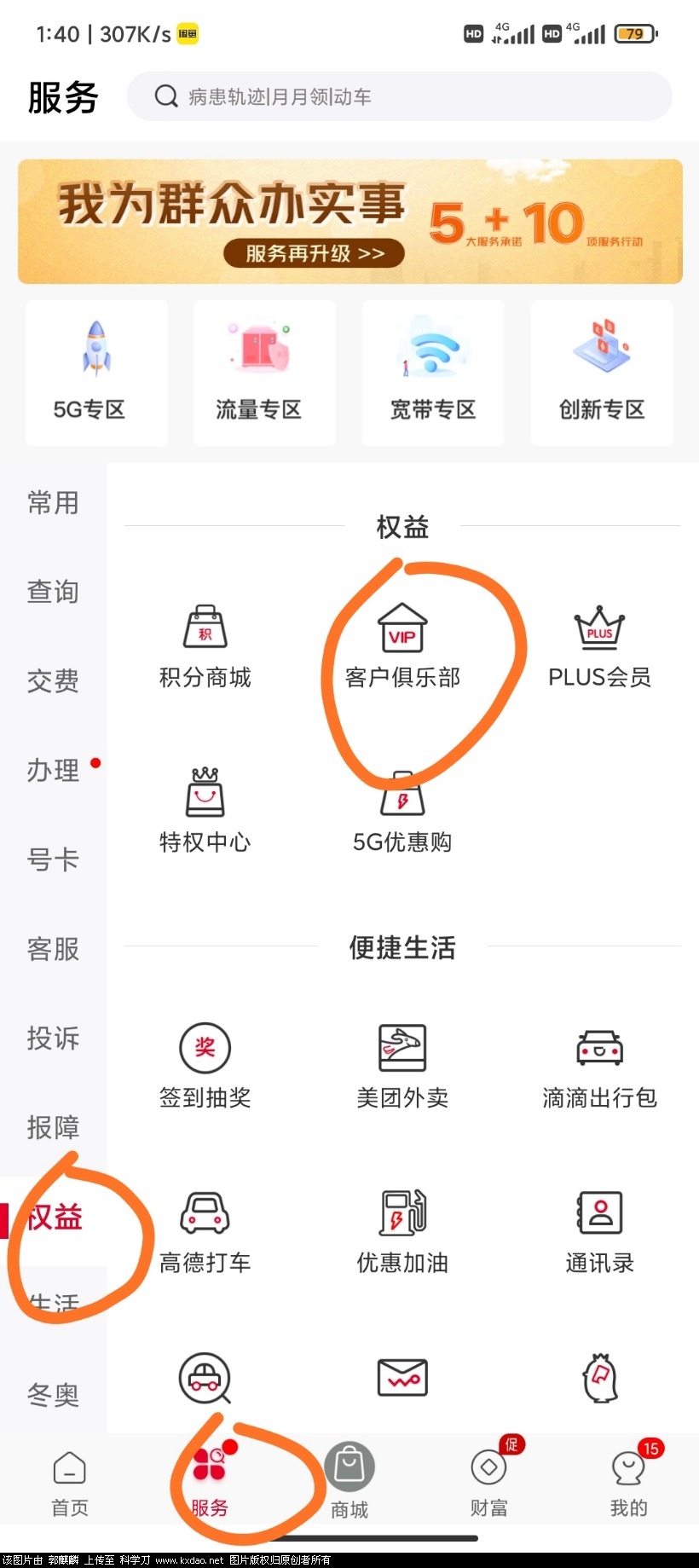Open 客户俱乐部 VIP
Image resolution: width=699 pixels, height=1568 pixels.
tap(402, 646)
